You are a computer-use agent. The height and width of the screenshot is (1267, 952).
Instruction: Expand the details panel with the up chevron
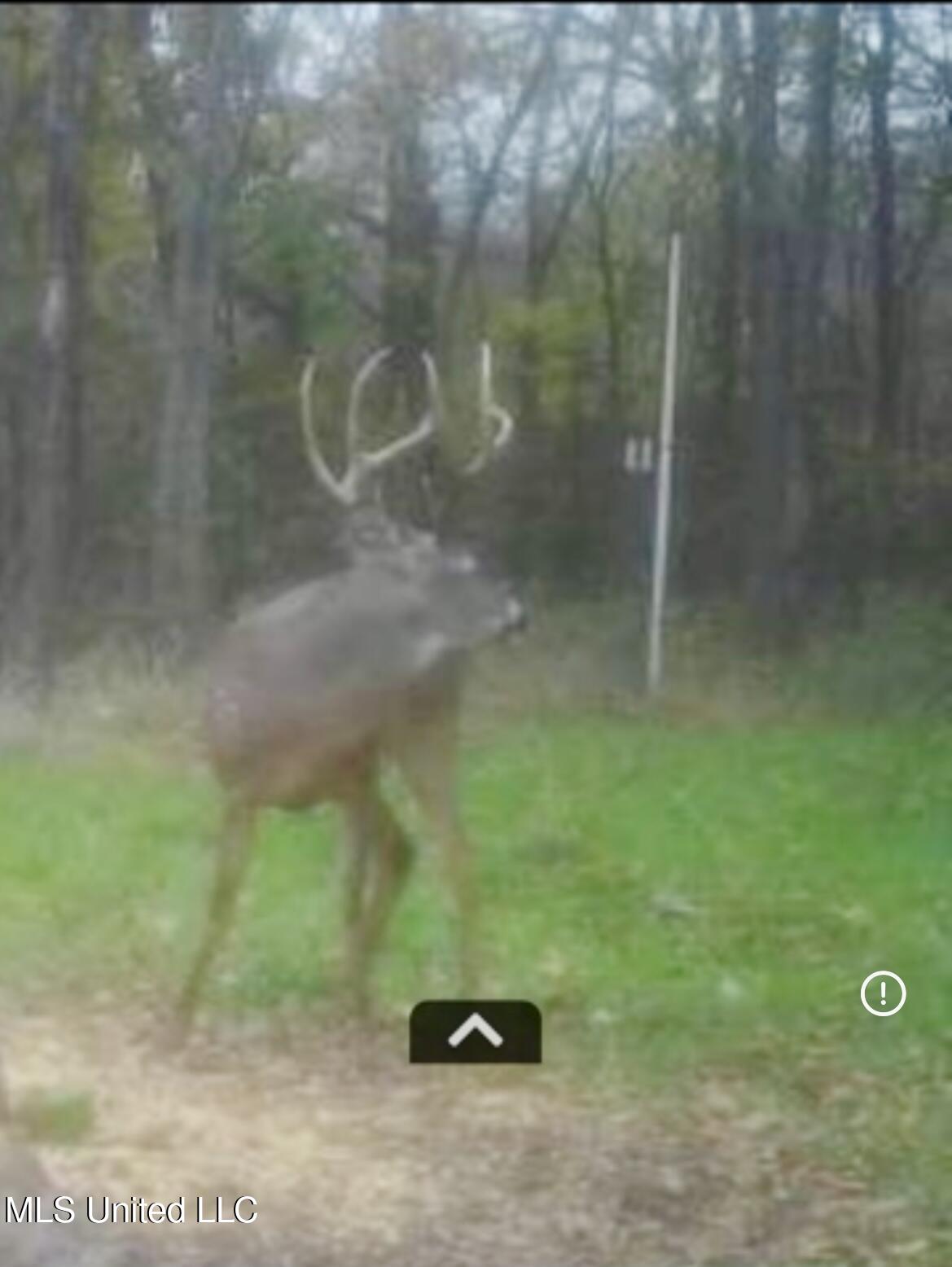point(475,1032)
